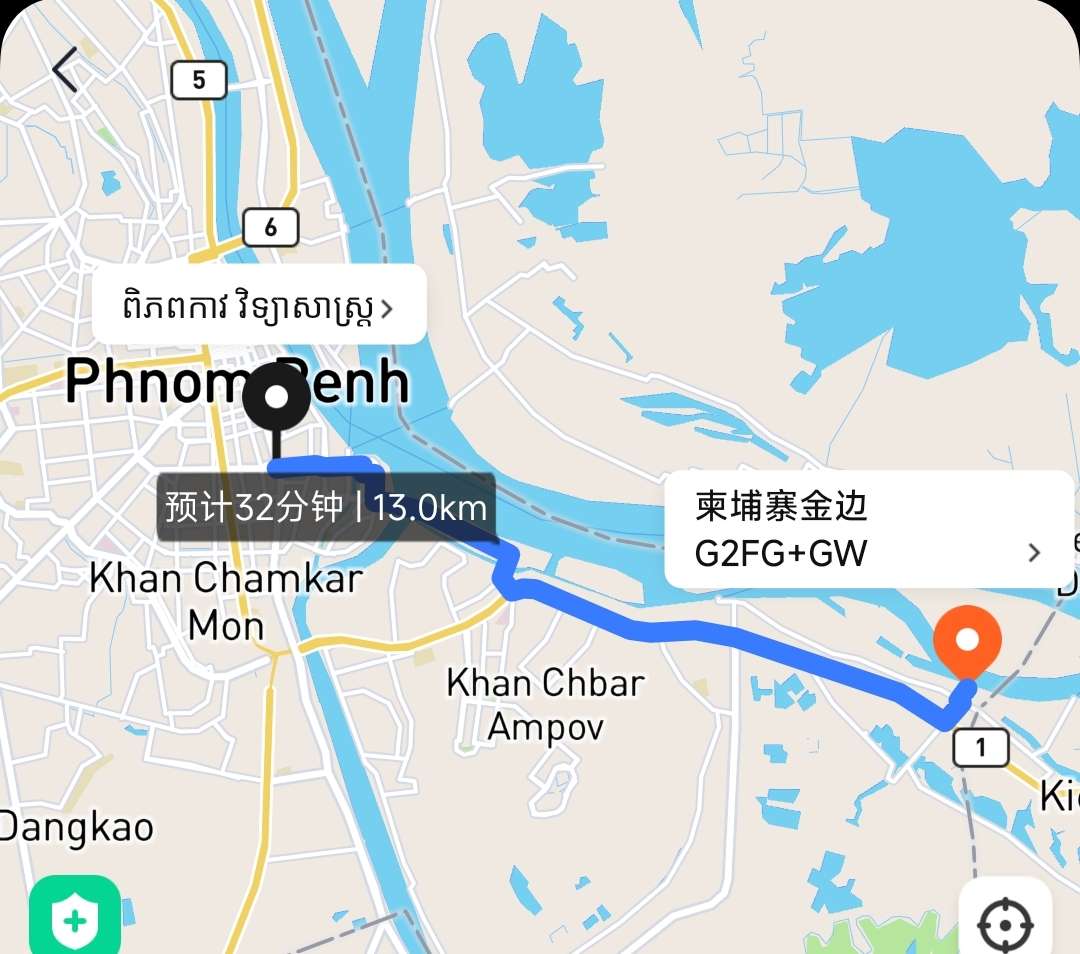The width and height of the screenshot is (1080, 954).
Task: Go back using the arrow
Action: point(66,70)
